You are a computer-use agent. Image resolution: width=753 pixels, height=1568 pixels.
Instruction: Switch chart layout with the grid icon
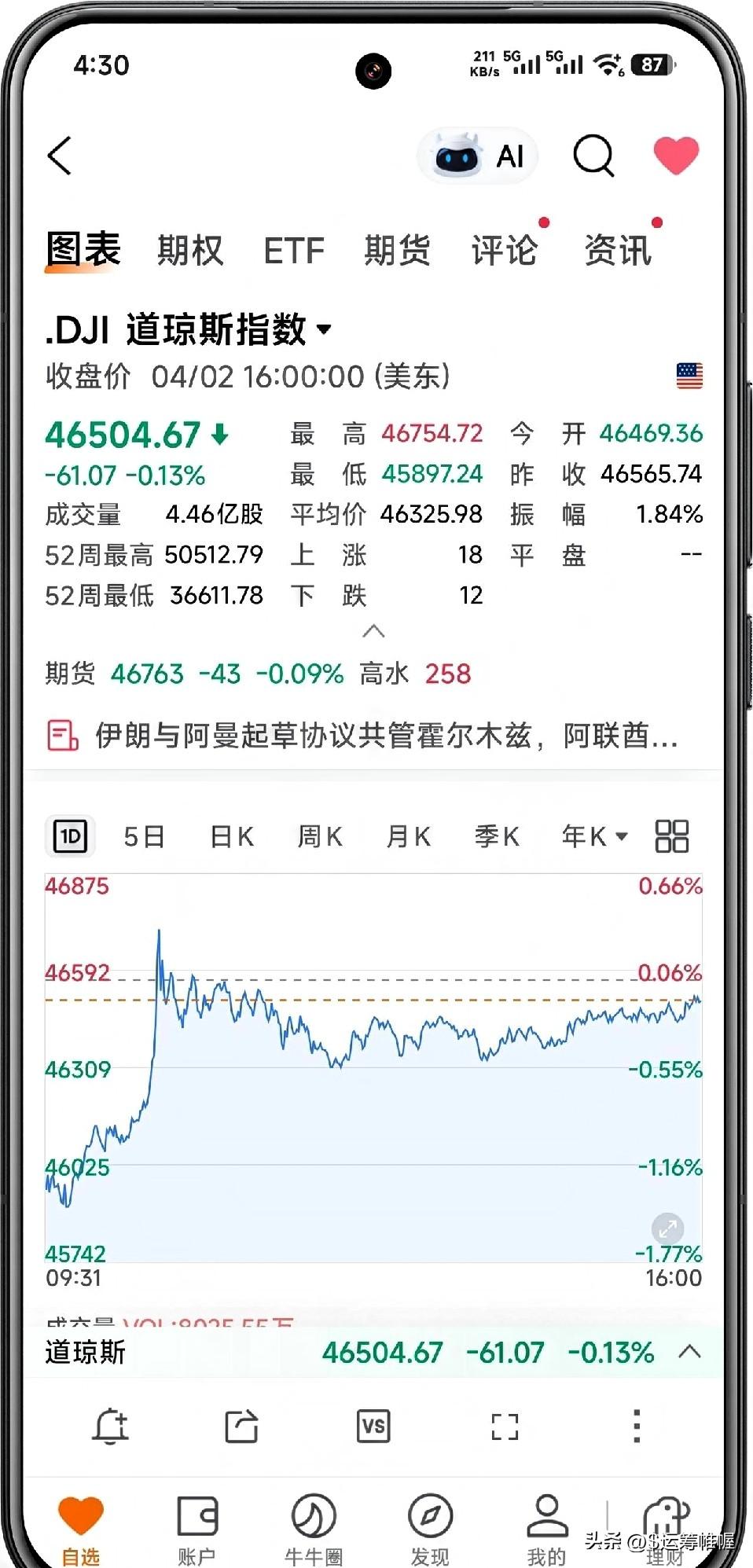671,836
